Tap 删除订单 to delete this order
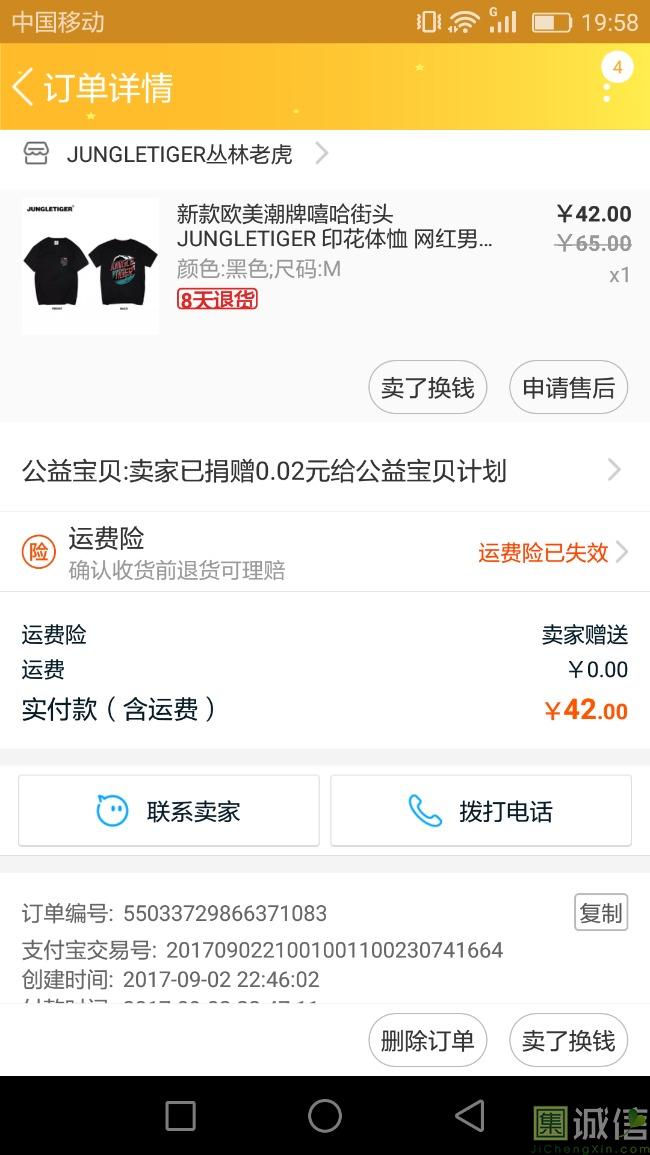 tap(427, 1040)
